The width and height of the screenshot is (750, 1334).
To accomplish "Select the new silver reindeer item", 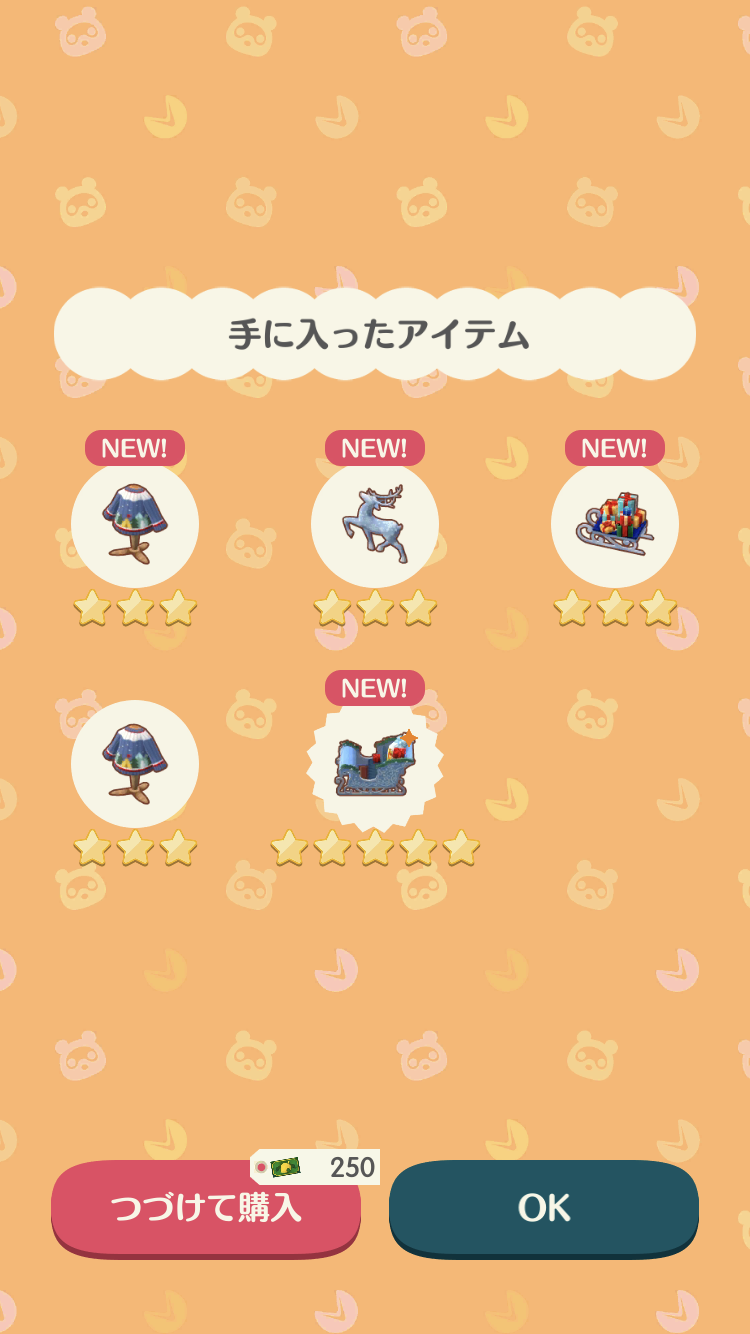I will (x=375, y=524).
